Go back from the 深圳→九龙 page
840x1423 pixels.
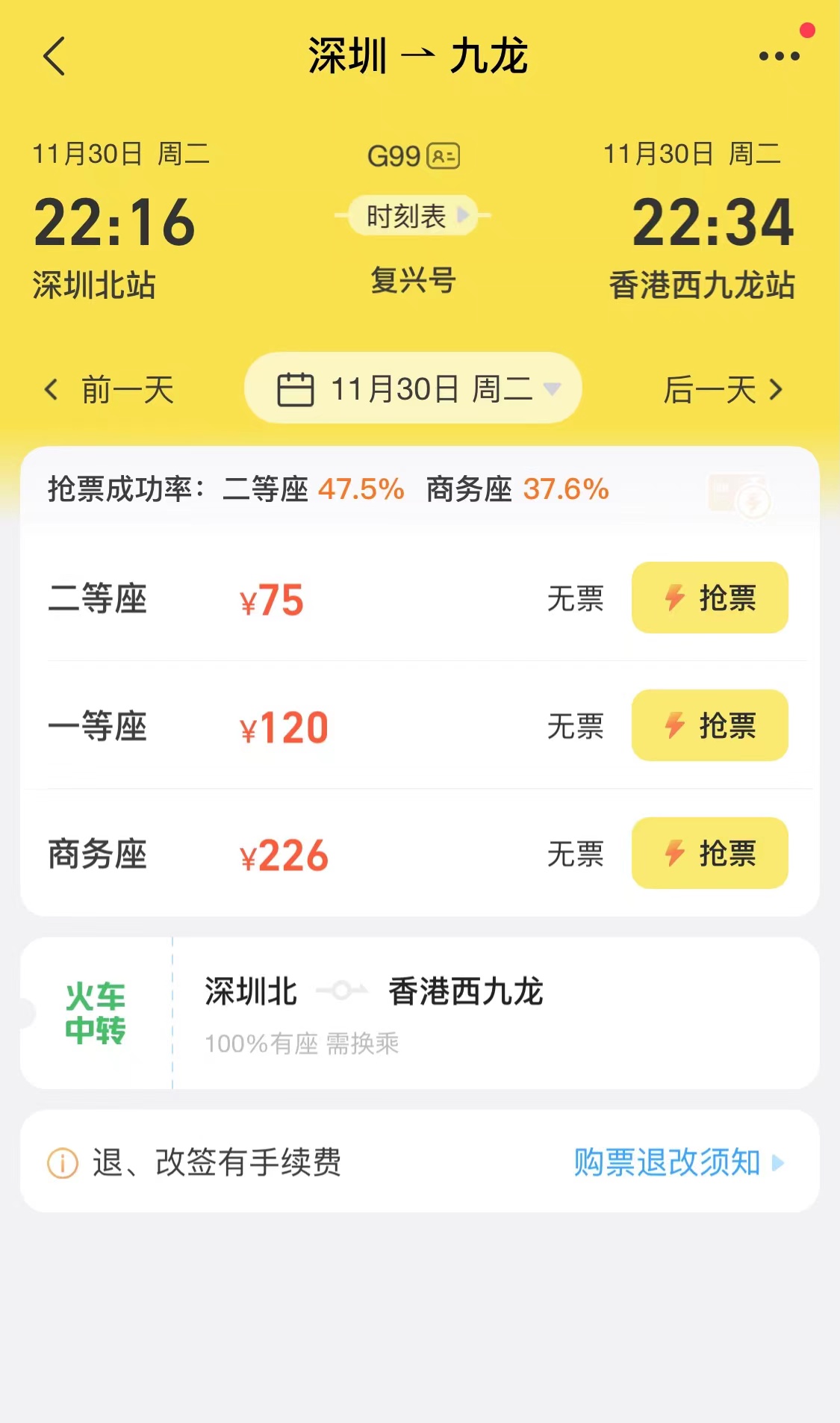pyautogui.click(x=55, y=56)
